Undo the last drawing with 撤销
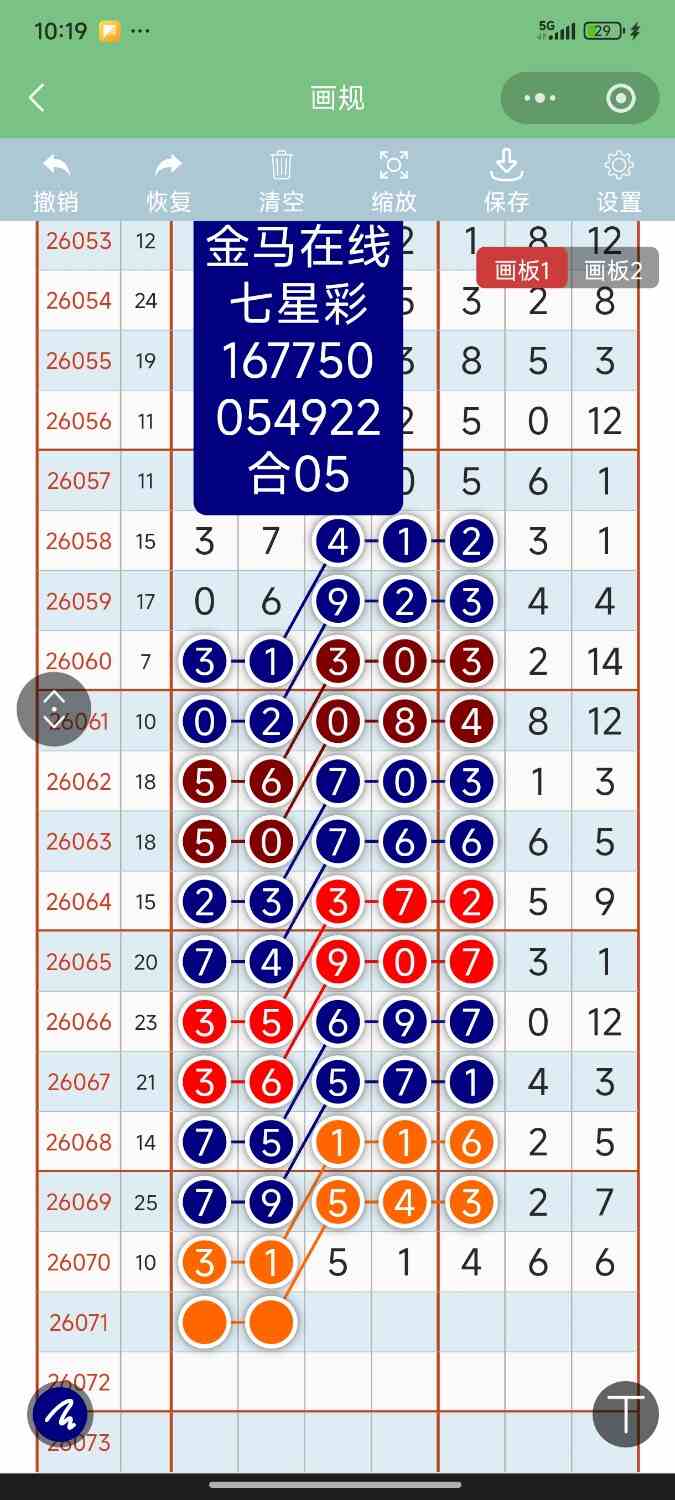This screenshot has height=1500, width=675. (x=56, y=181)
